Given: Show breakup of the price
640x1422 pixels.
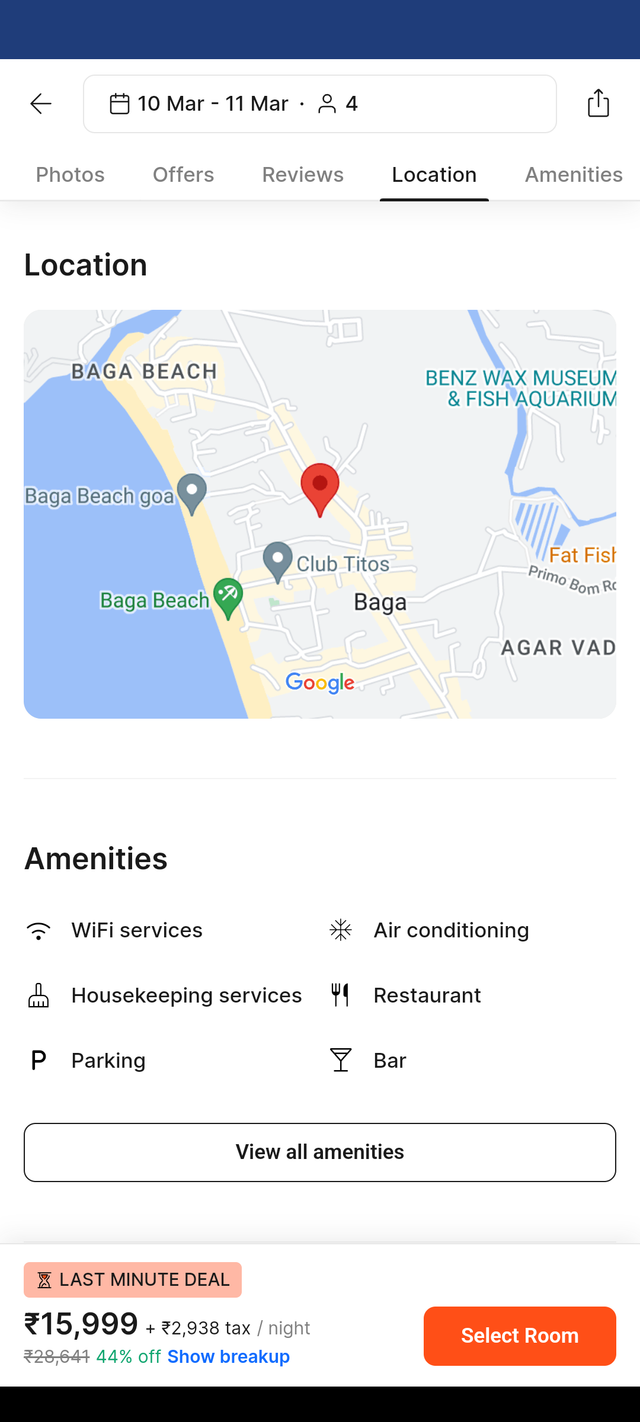Looking at the screenshot, I should (x=228, y=1357).
